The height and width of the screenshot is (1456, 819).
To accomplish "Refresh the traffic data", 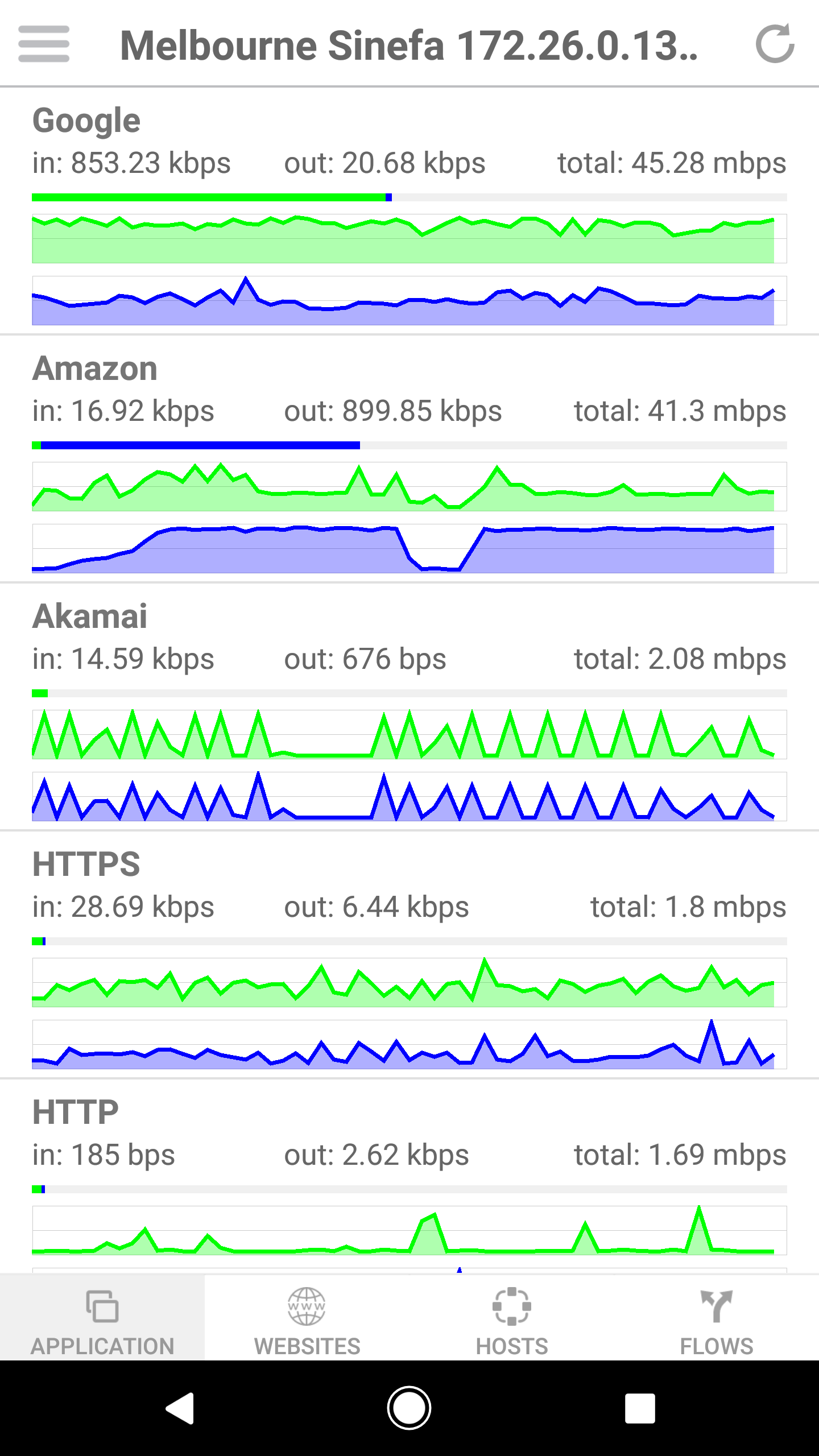I will coord(775,44).
